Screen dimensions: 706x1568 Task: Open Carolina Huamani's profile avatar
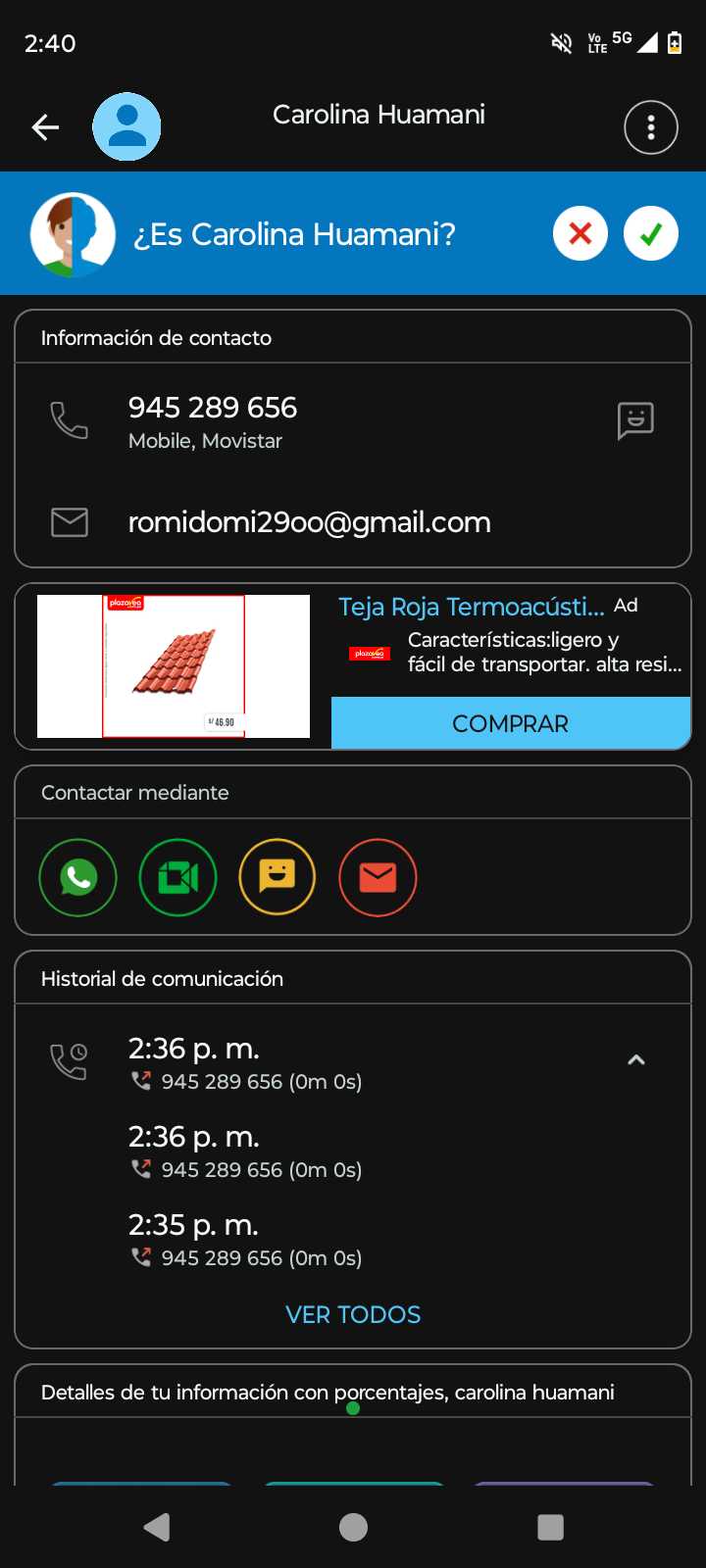pos(126,127)
